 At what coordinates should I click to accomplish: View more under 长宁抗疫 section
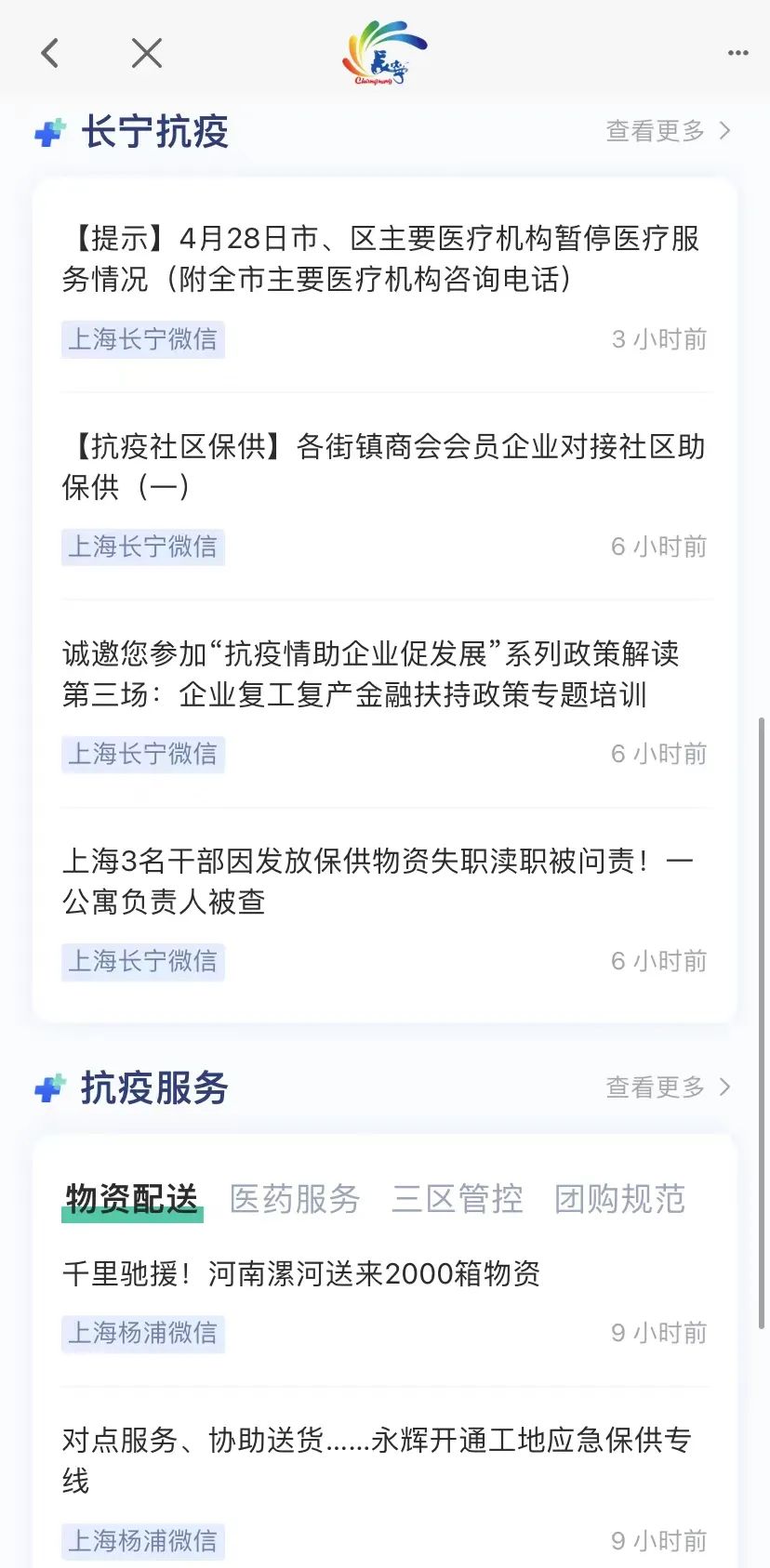click(x=669, y=131)
